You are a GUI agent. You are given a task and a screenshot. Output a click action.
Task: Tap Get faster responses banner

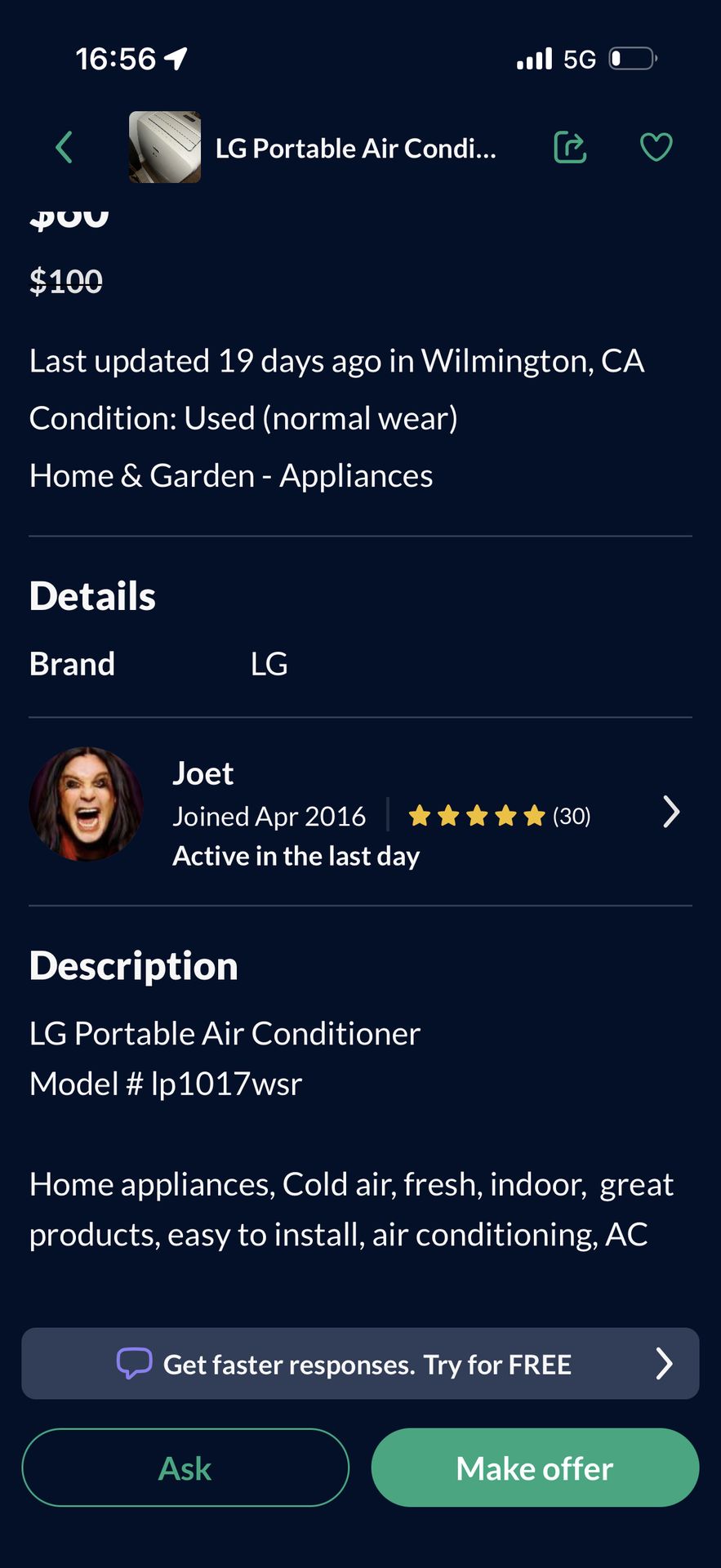point(360,1364)
